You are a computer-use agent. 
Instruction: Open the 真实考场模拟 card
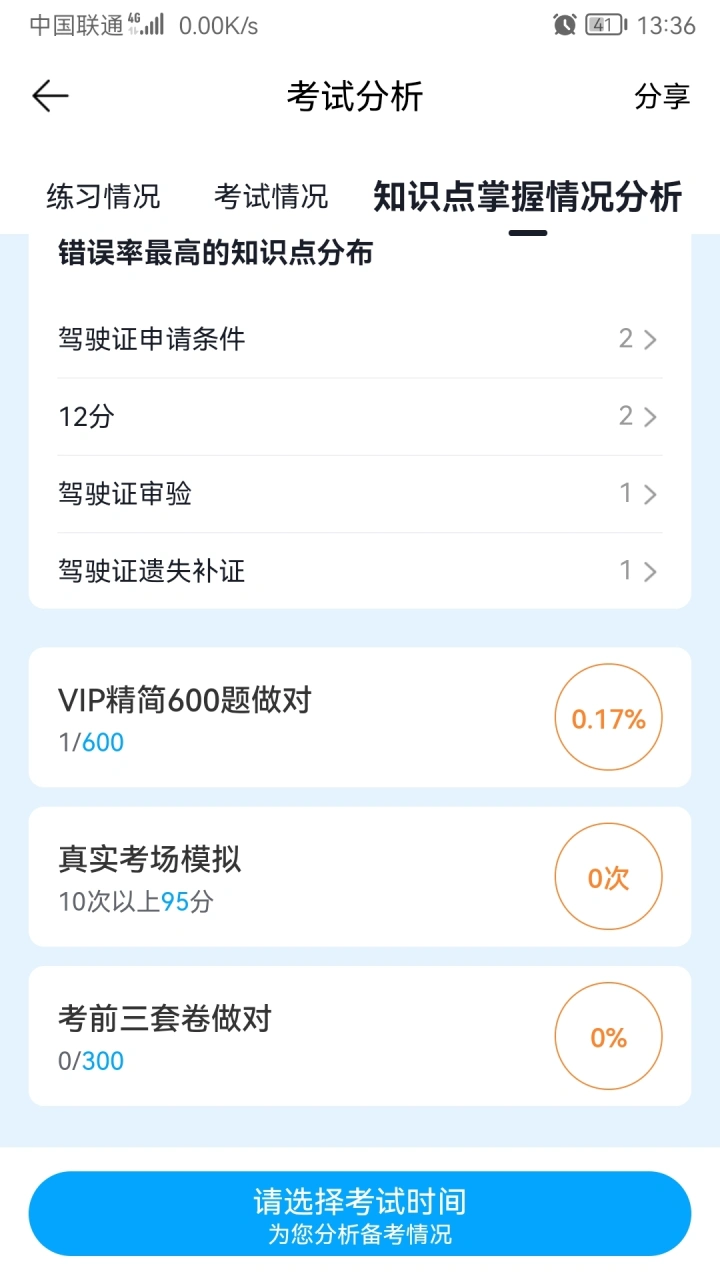click(x=360, y=877)
